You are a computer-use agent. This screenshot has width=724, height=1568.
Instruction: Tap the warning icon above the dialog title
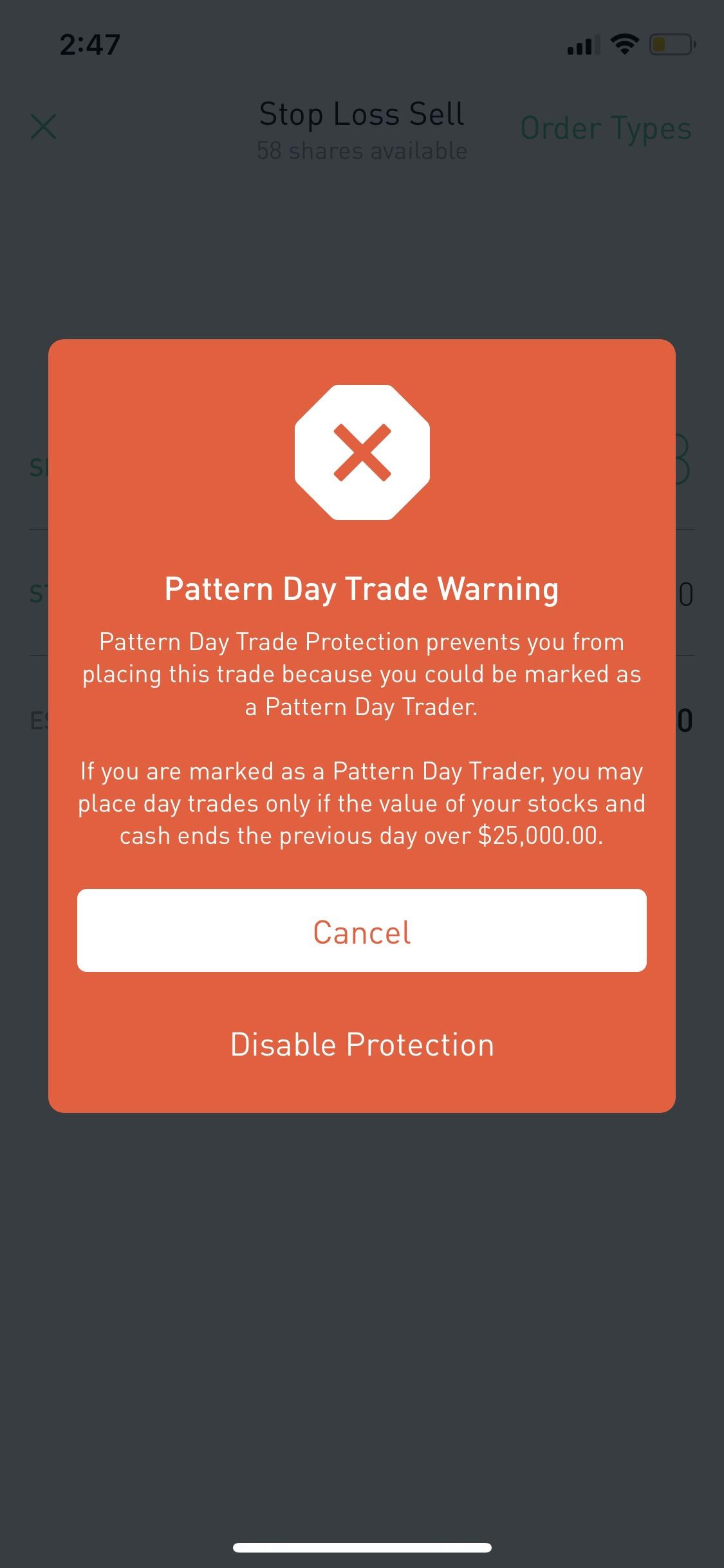coord(362,452)
